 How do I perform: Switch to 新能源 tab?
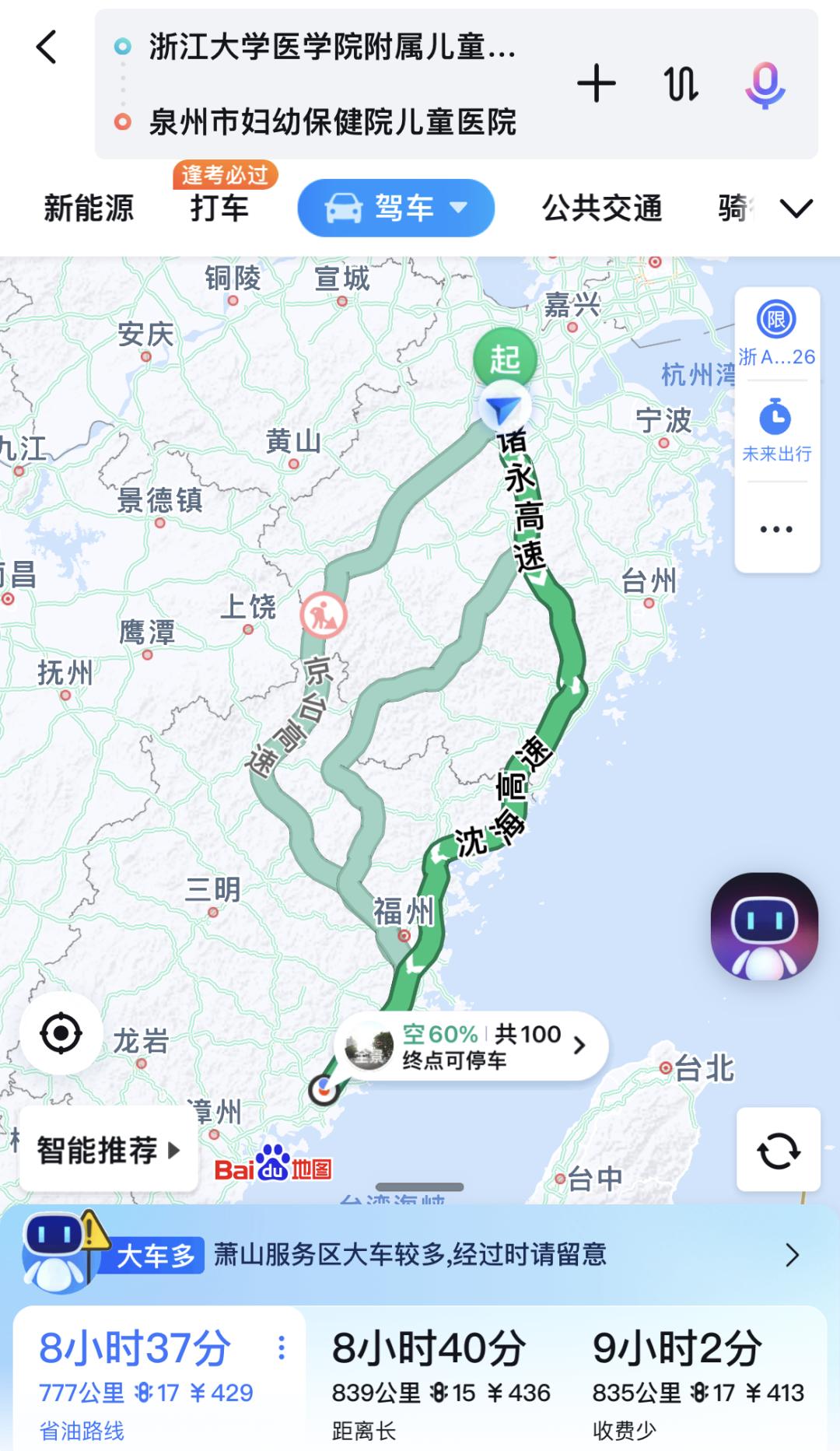tap(89, 209)
